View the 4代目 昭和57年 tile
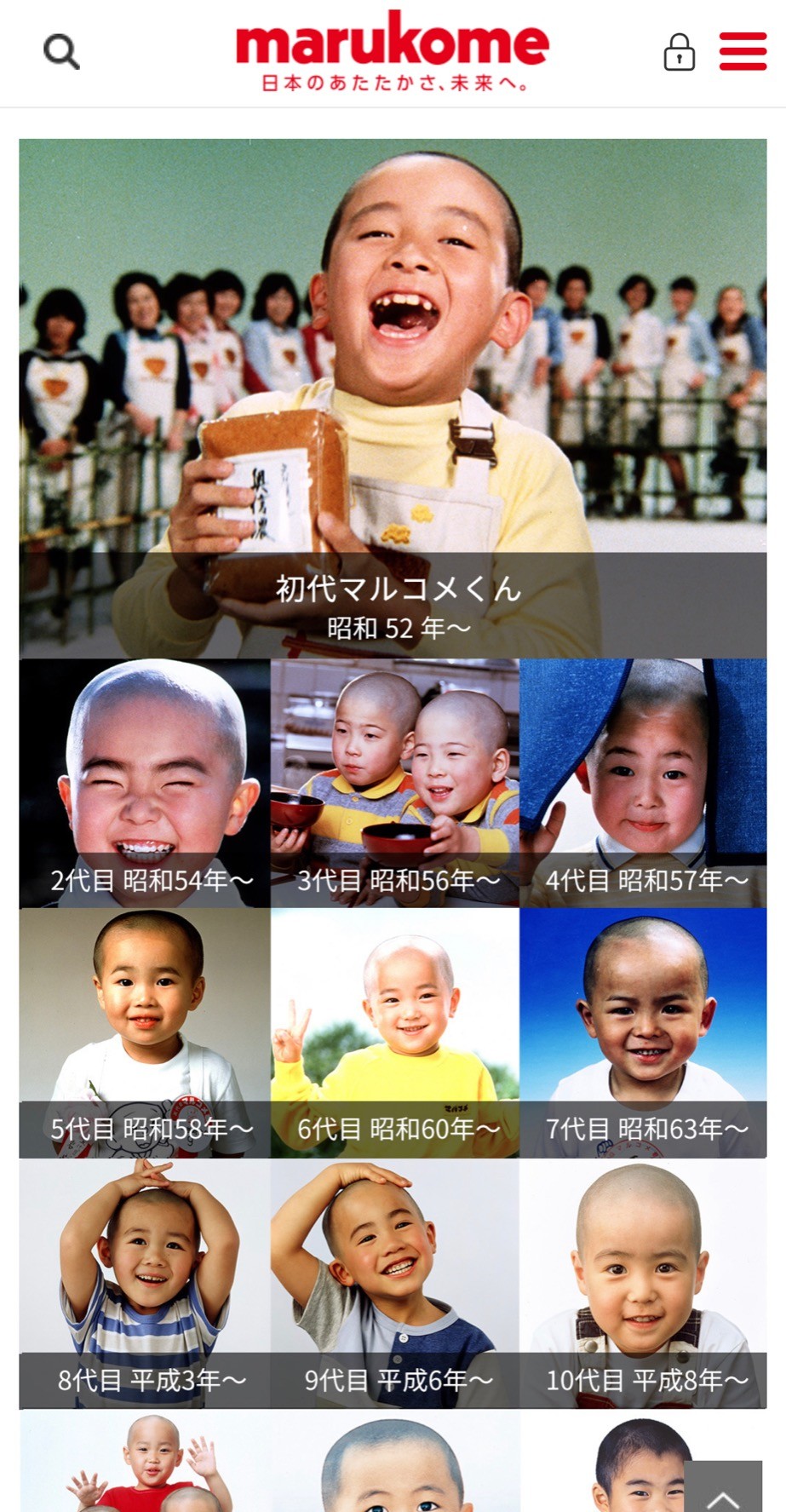Viewport: 786px width, 1512px height. pos(644,783)
